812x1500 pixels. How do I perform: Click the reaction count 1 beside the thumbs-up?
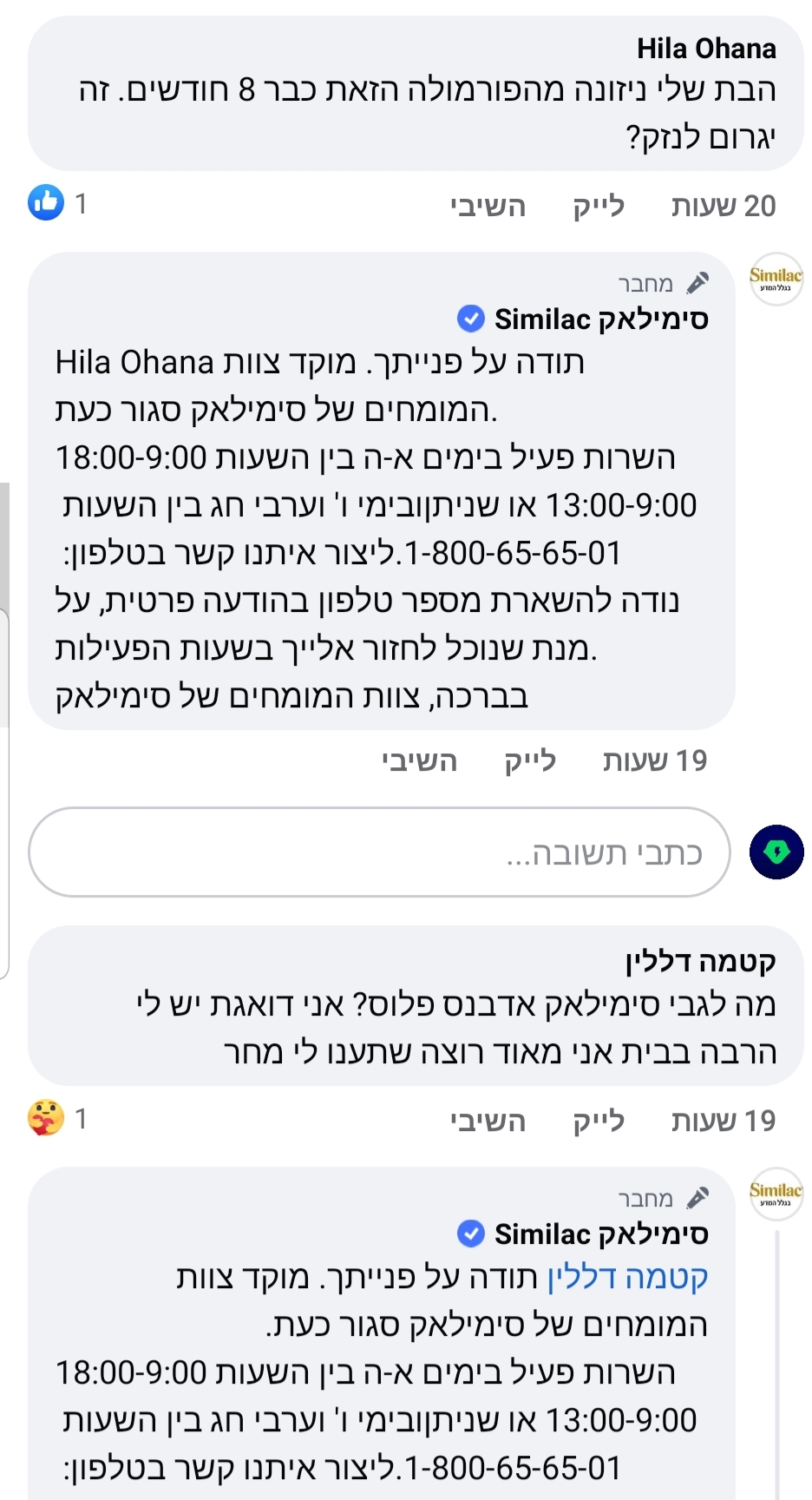(82, 202)
